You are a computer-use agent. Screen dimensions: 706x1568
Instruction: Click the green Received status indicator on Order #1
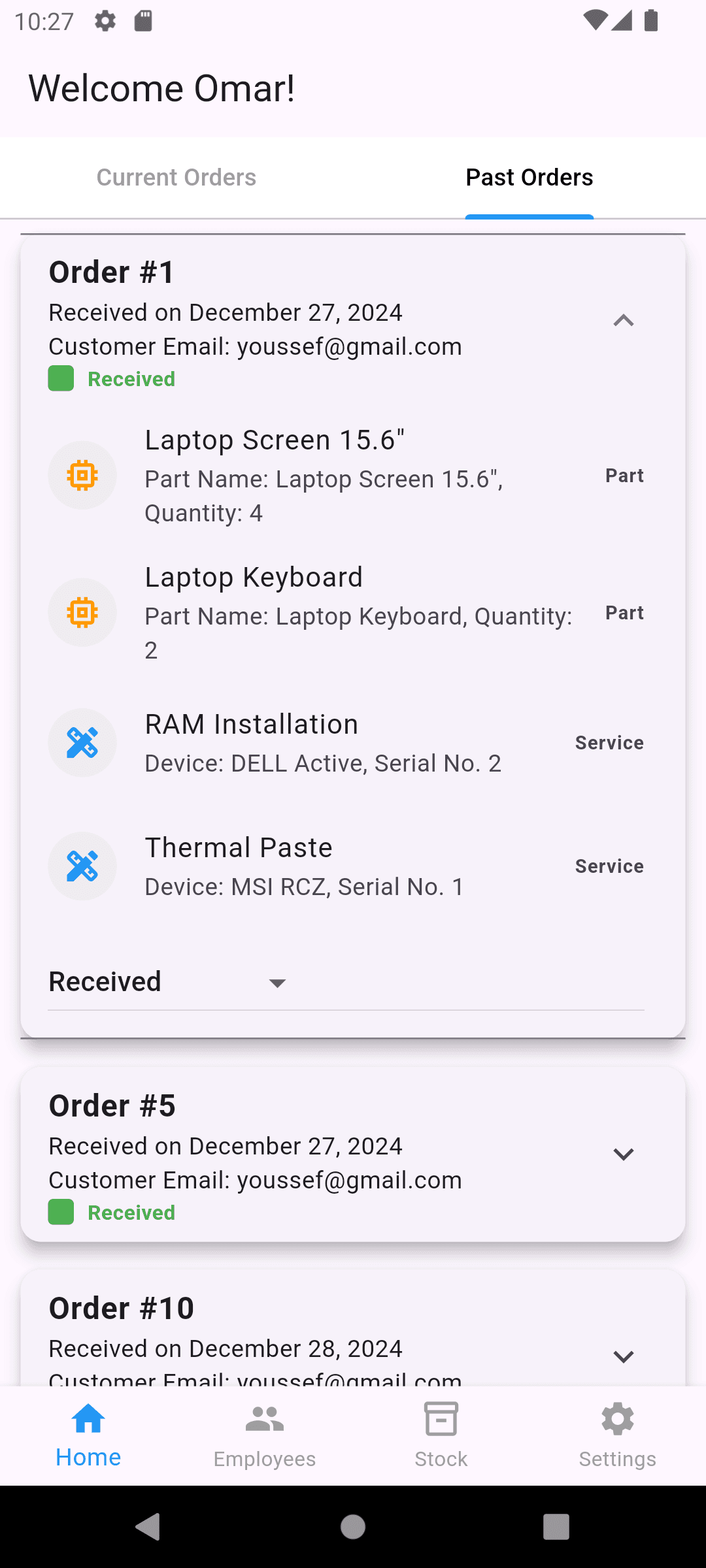click(61, 378)
